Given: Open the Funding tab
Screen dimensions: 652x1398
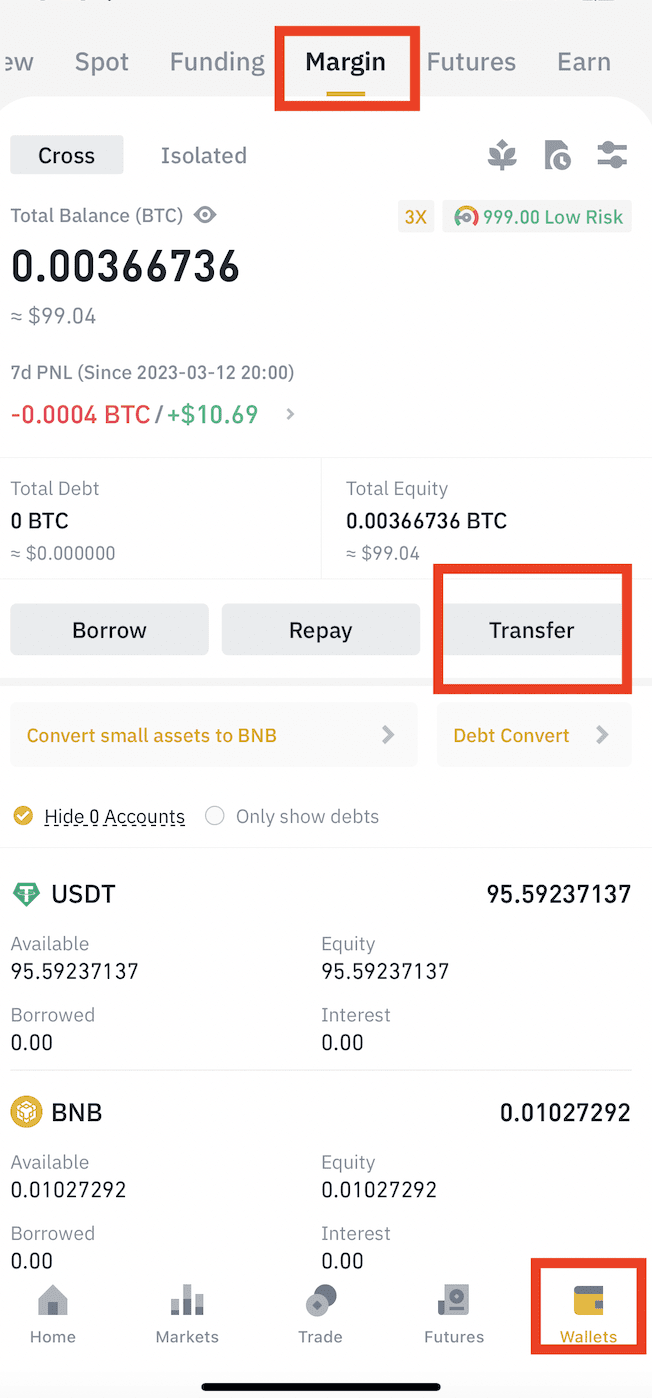Looking at the screenshot, I should (217, 62).
